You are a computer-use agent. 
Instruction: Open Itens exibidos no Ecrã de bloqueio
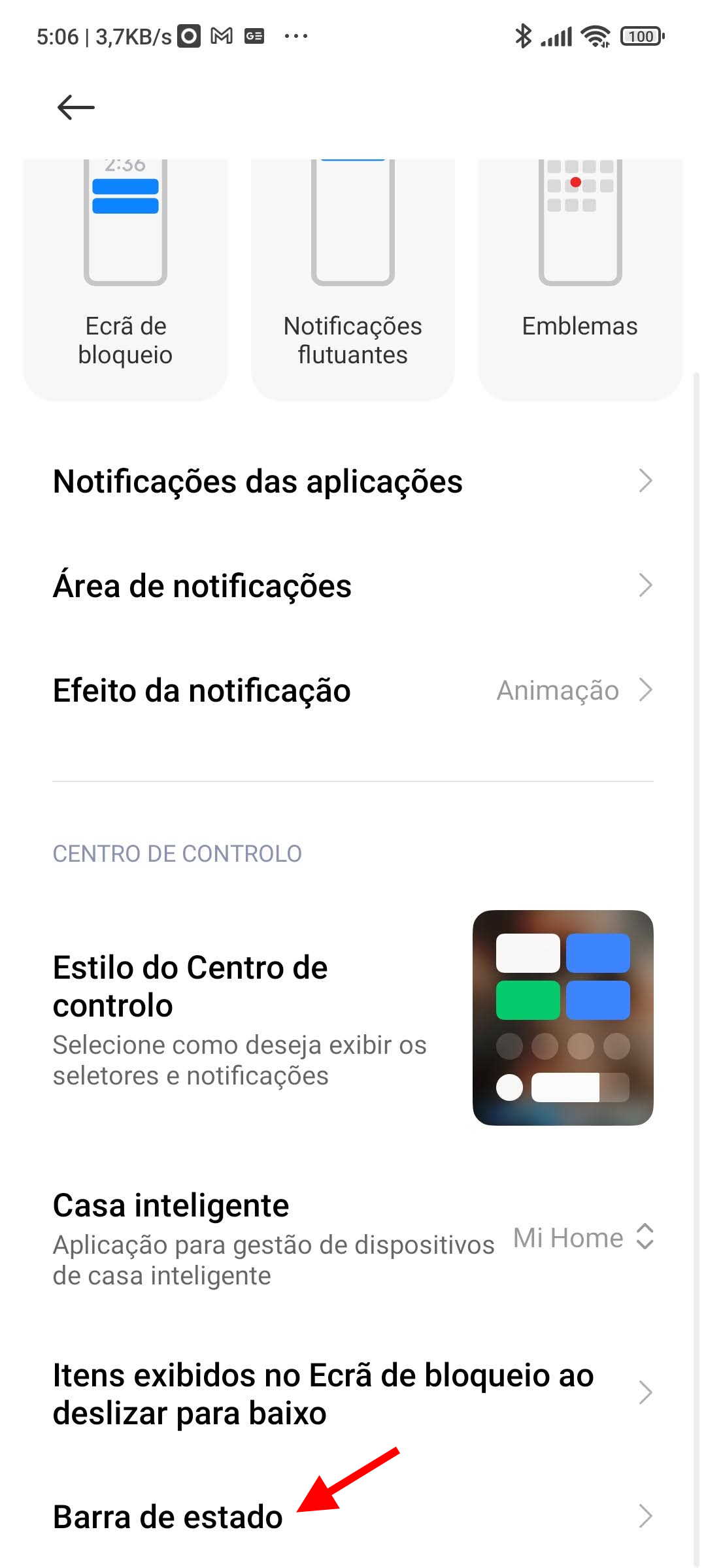[x=353, y=1394]
